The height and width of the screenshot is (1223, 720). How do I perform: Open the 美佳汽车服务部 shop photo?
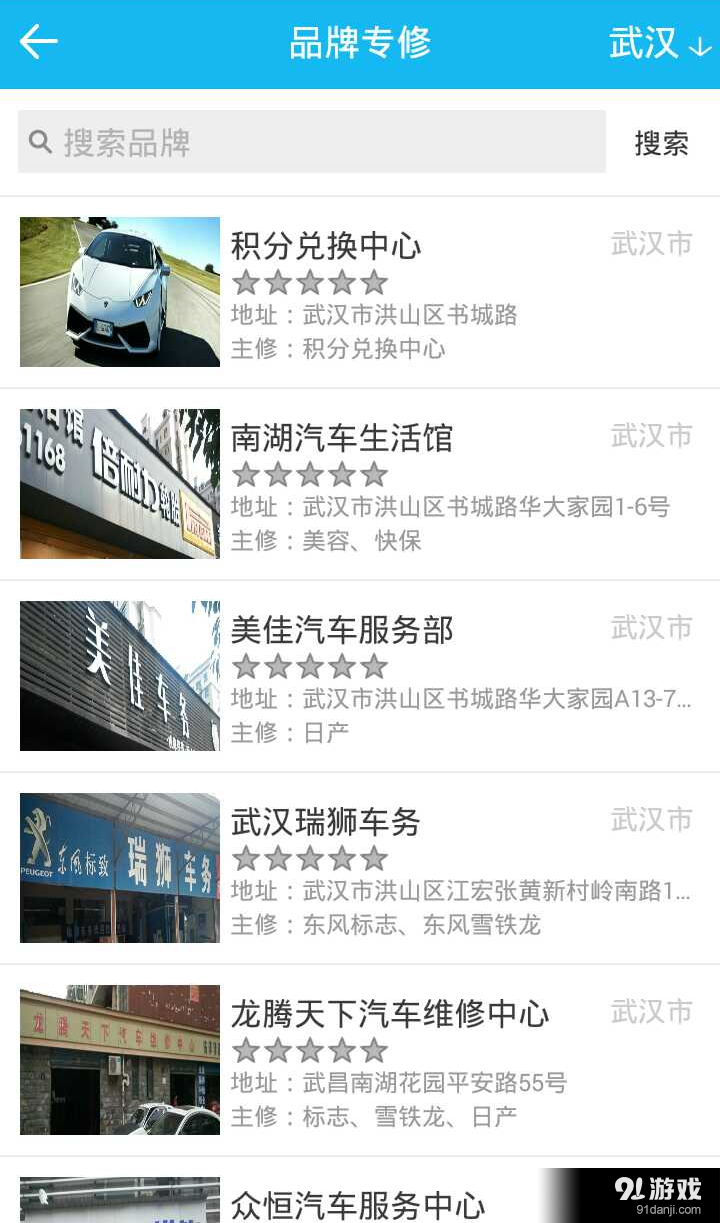pyautogui.click(x=119, y=675)
